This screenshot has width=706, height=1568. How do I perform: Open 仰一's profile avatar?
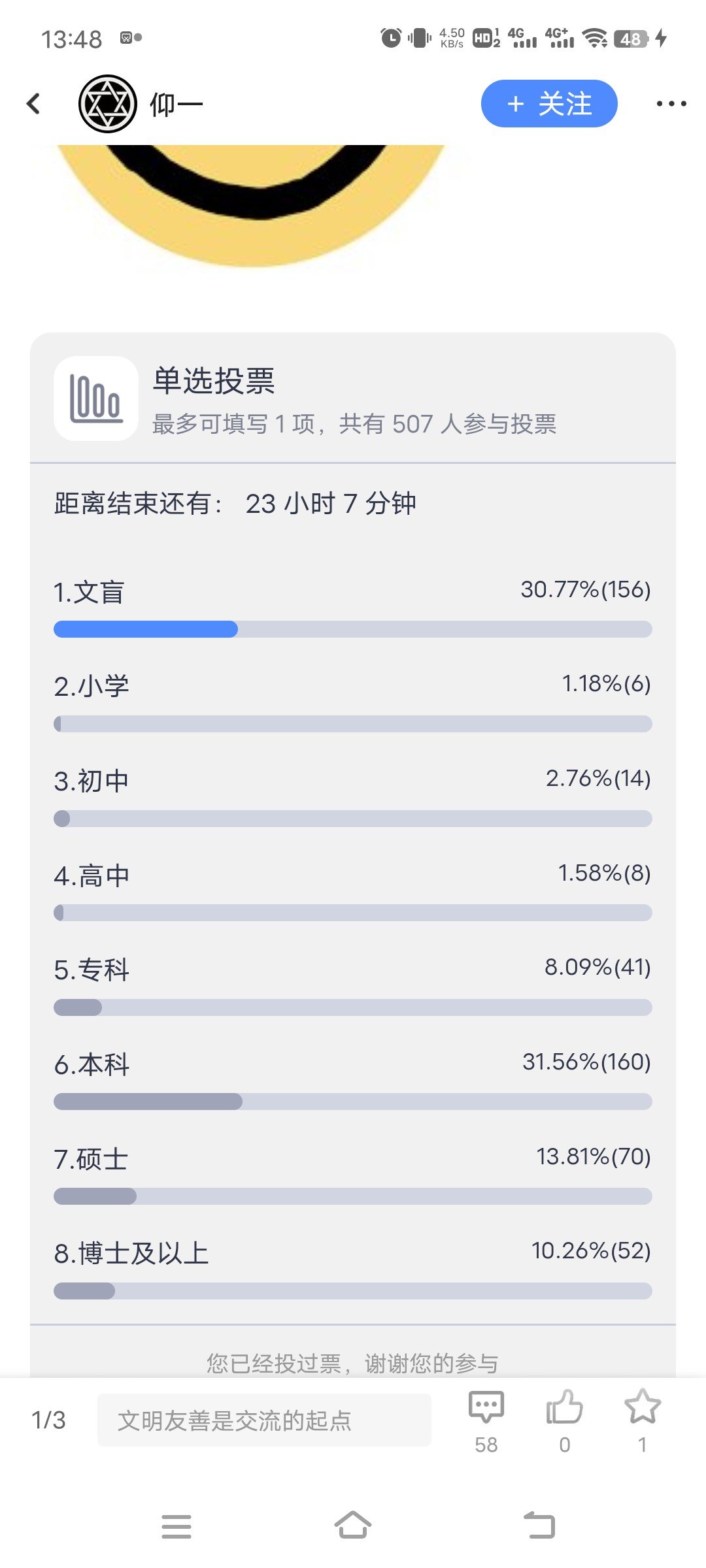[107, 103]
